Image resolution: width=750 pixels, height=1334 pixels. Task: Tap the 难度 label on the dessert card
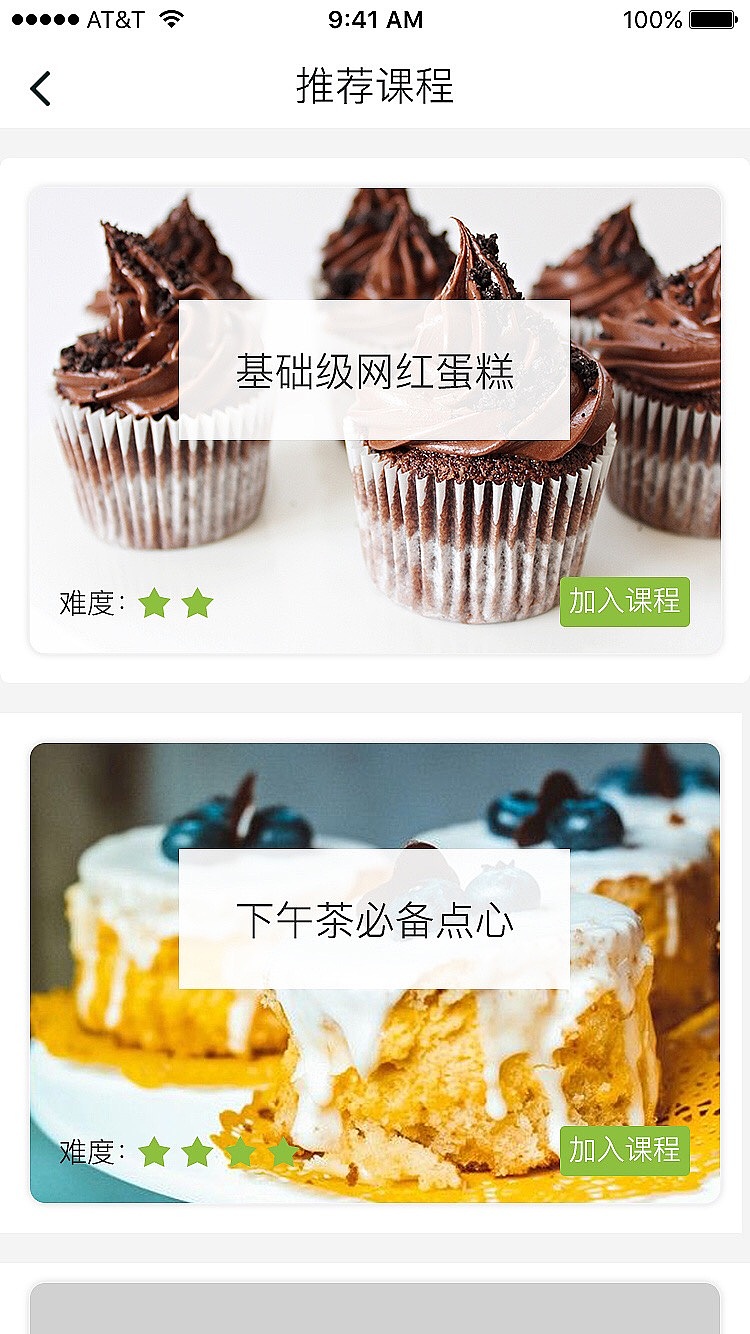[90, 1152]
